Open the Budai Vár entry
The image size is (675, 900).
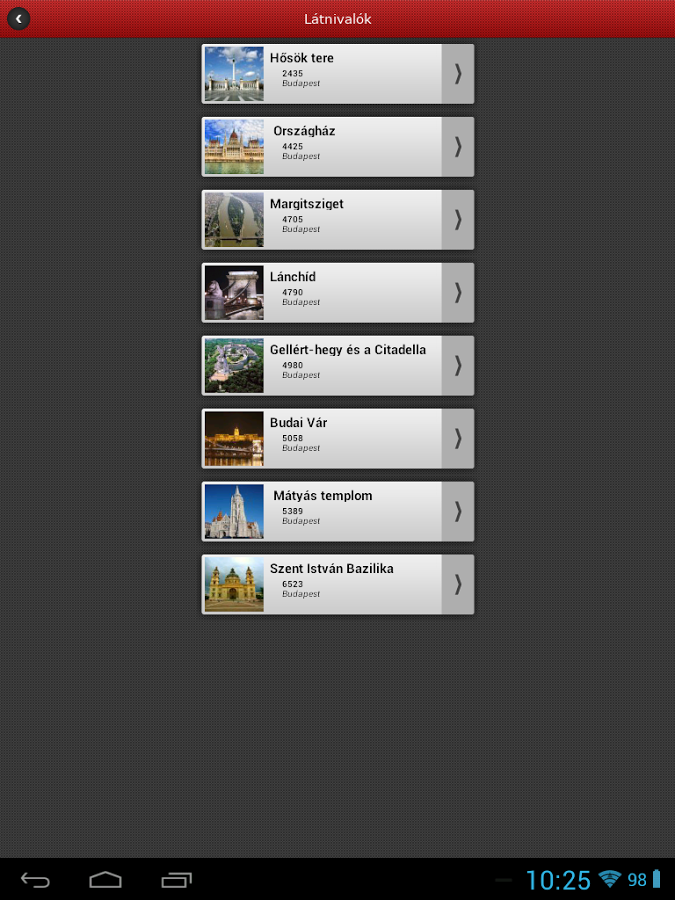337,439
